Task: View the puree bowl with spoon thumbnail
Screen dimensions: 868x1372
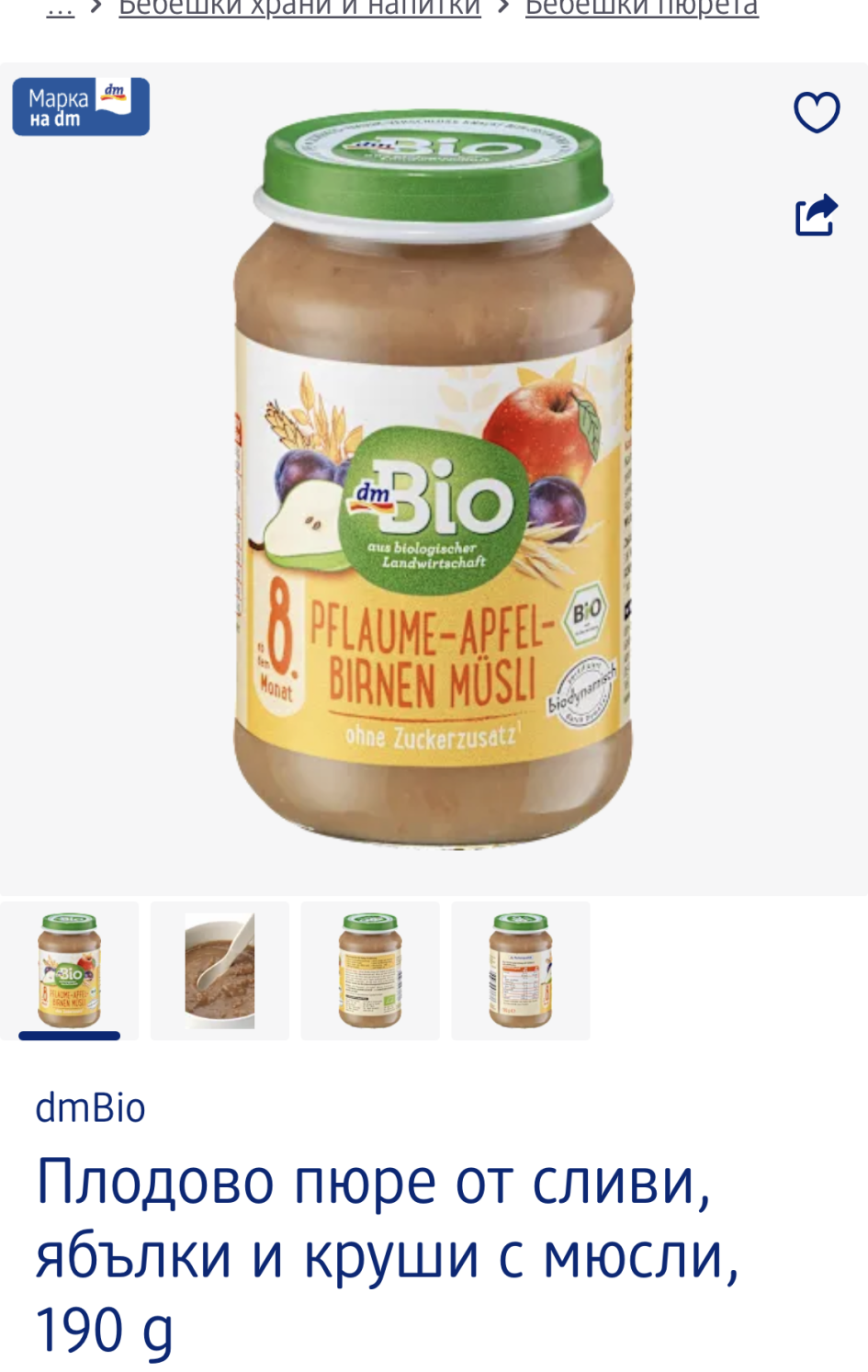Action: pos(220,970)
